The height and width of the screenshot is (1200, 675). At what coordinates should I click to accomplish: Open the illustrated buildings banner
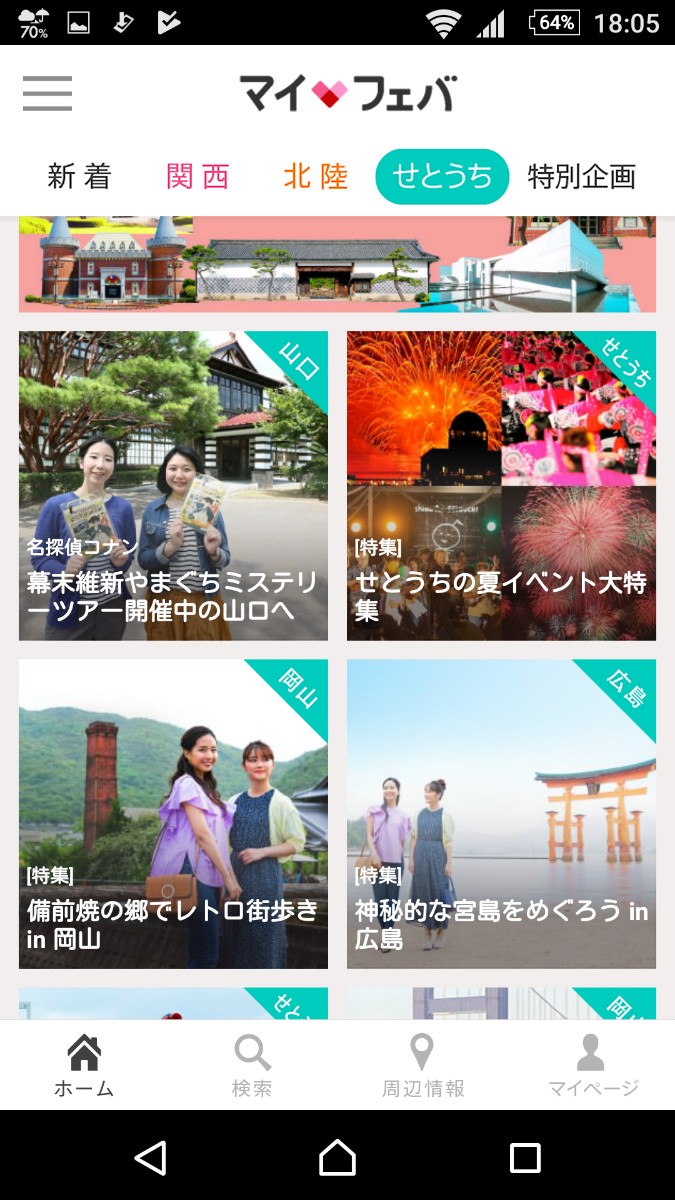click(x=337, y=264)
